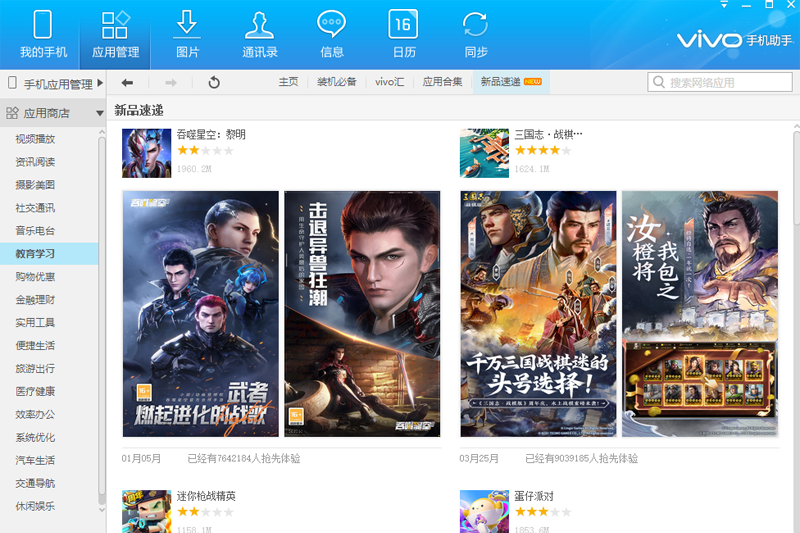This screenshot has height=533, width=800.
Task: Open the 我的手机 section
Action: [43, 34]
